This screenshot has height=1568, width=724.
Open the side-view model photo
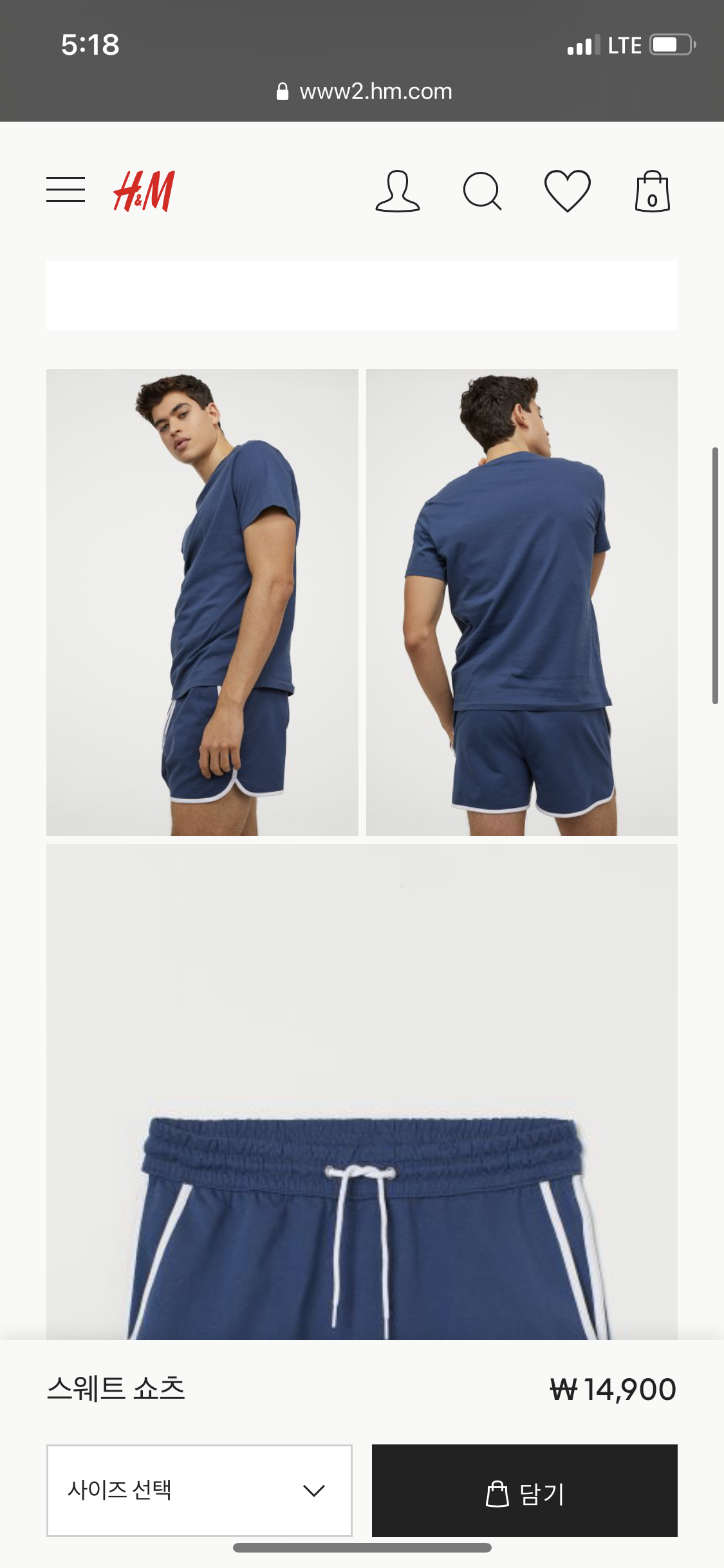202,602
